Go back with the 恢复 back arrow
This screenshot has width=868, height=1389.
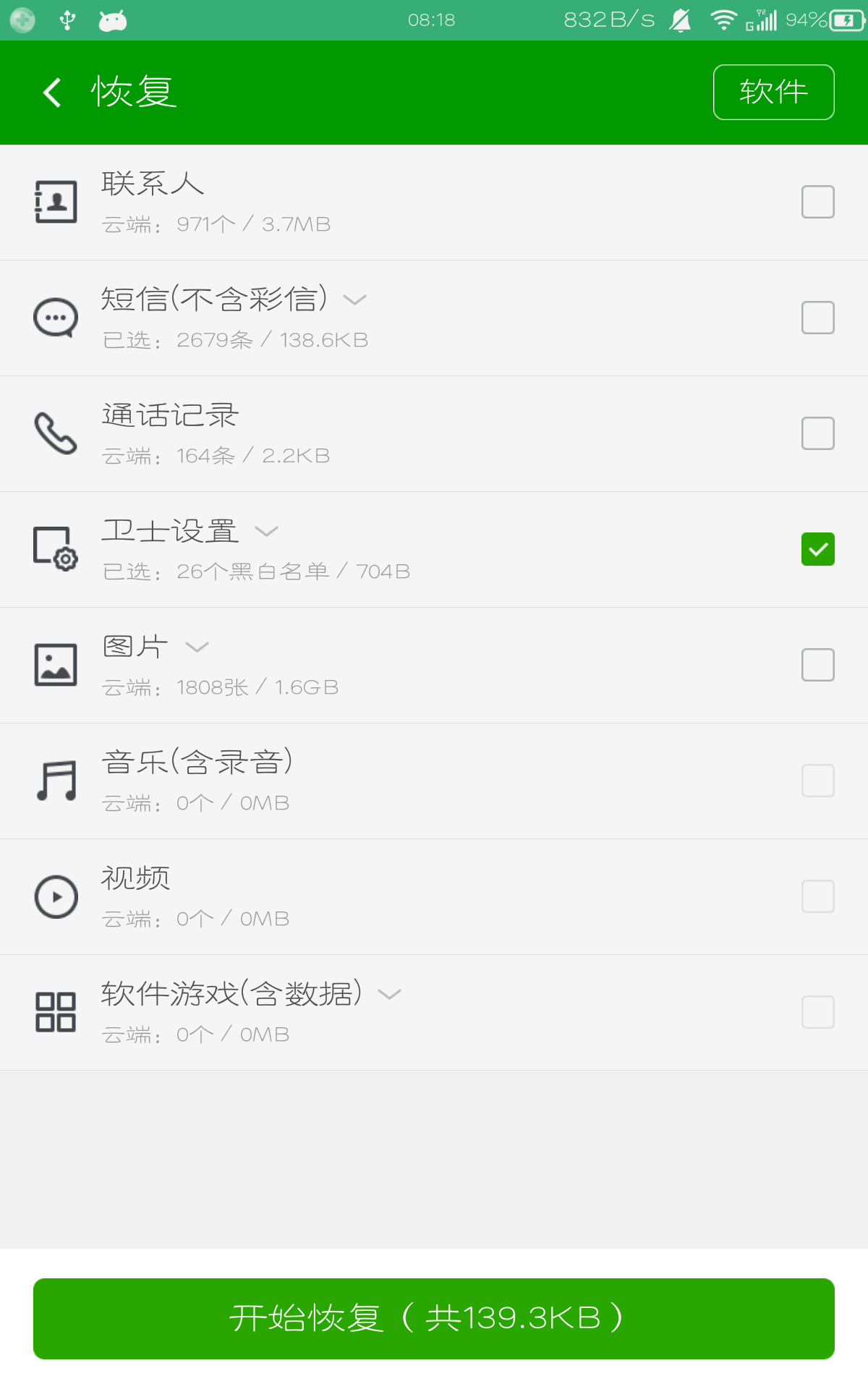pyautogui.click(x=51, y=93)
